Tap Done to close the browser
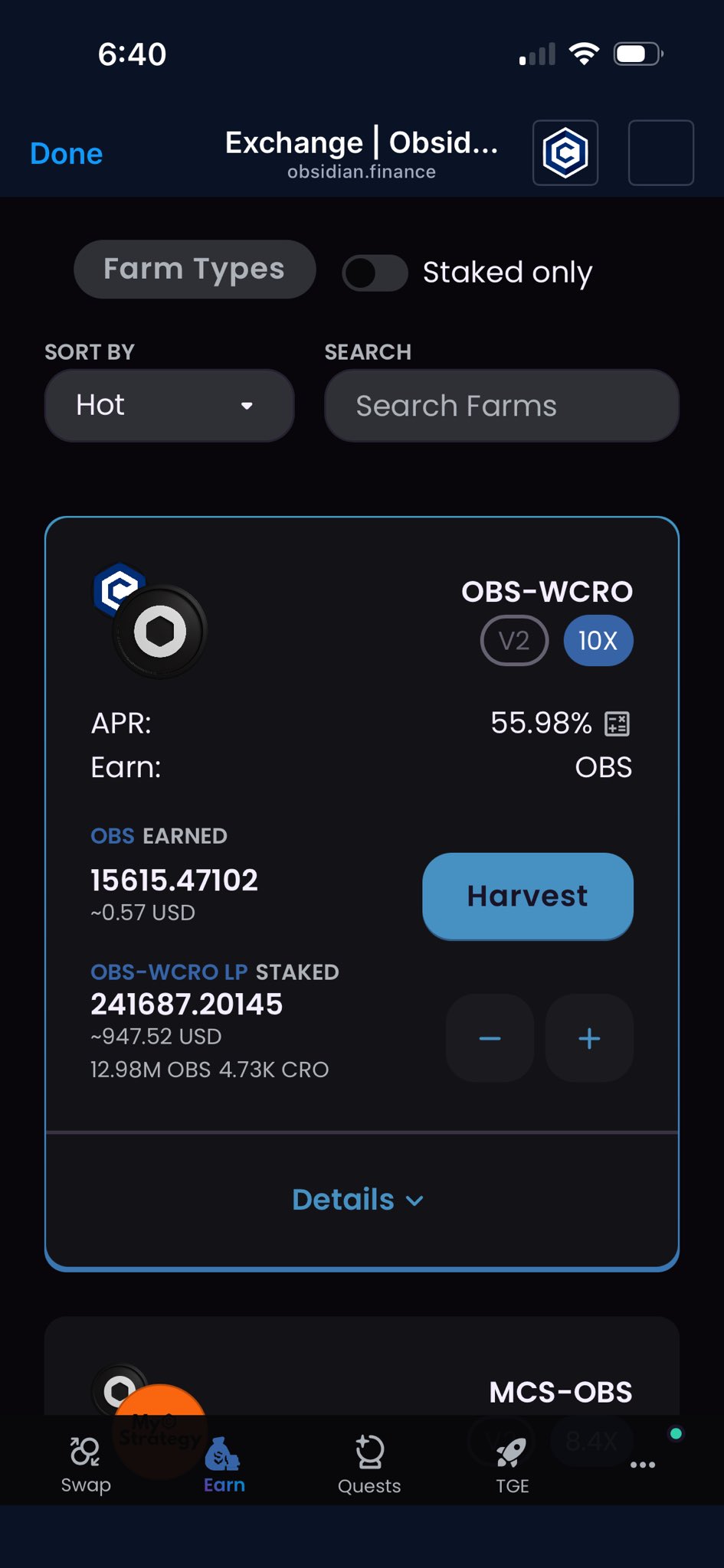Viewport: 724px width, 1568px height. [x=66, y=154]
